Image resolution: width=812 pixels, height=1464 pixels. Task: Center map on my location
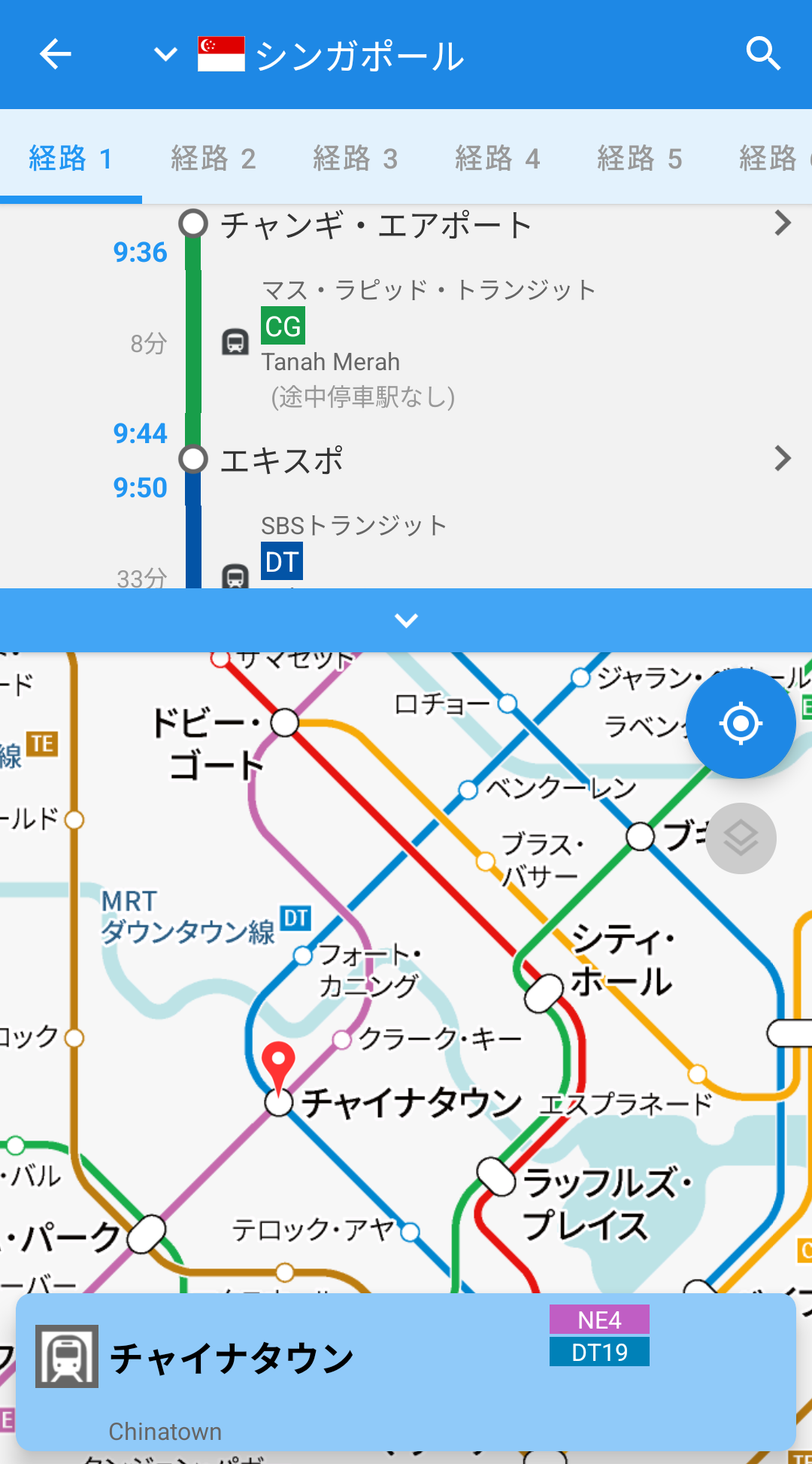pyautogui.click(x=741, y=724)
